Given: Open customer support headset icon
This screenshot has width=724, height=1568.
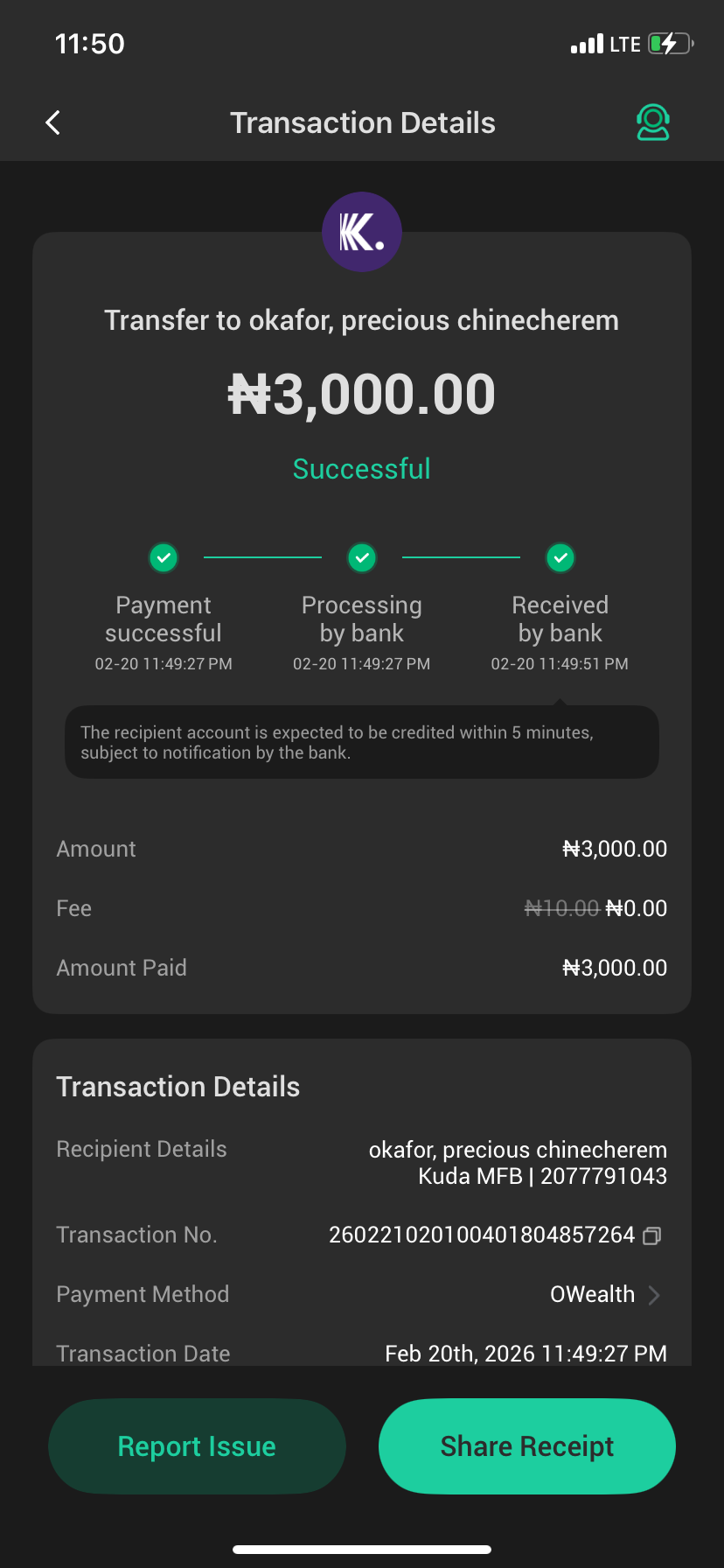Looking at the screenshot, I should point(652,122).
